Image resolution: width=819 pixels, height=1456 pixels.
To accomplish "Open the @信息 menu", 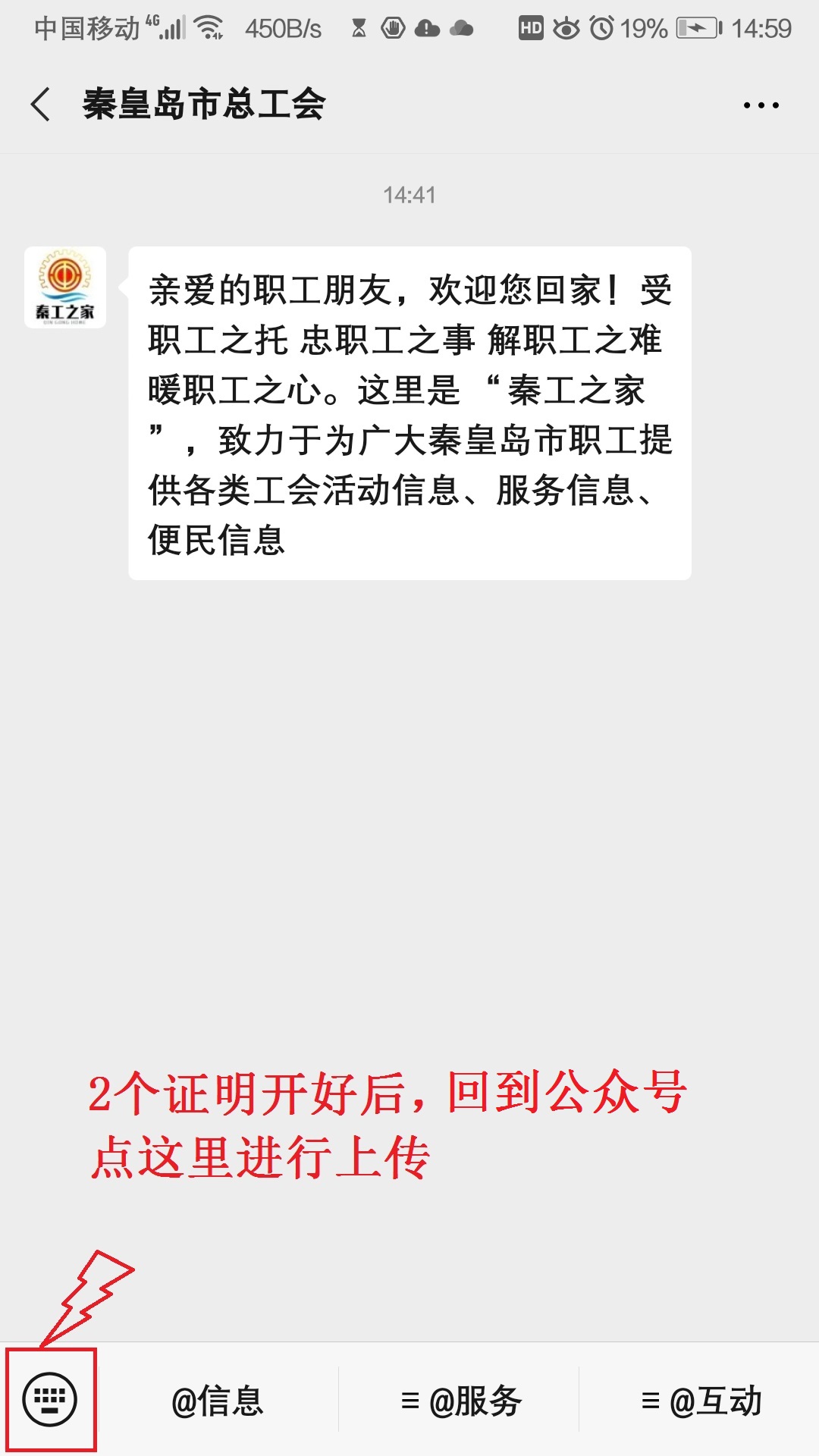I will click(x=218, y=1401).
